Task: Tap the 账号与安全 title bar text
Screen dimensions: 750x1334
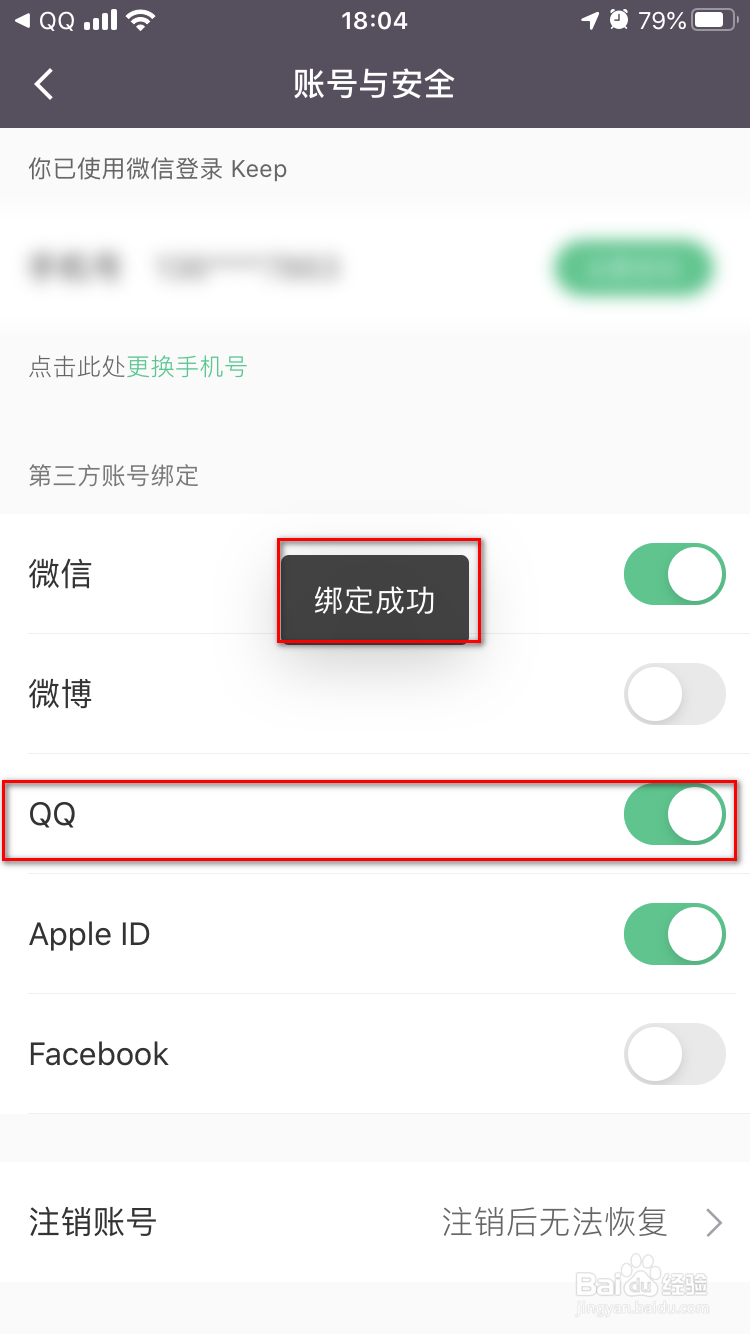Action: [x=375, y=84]
